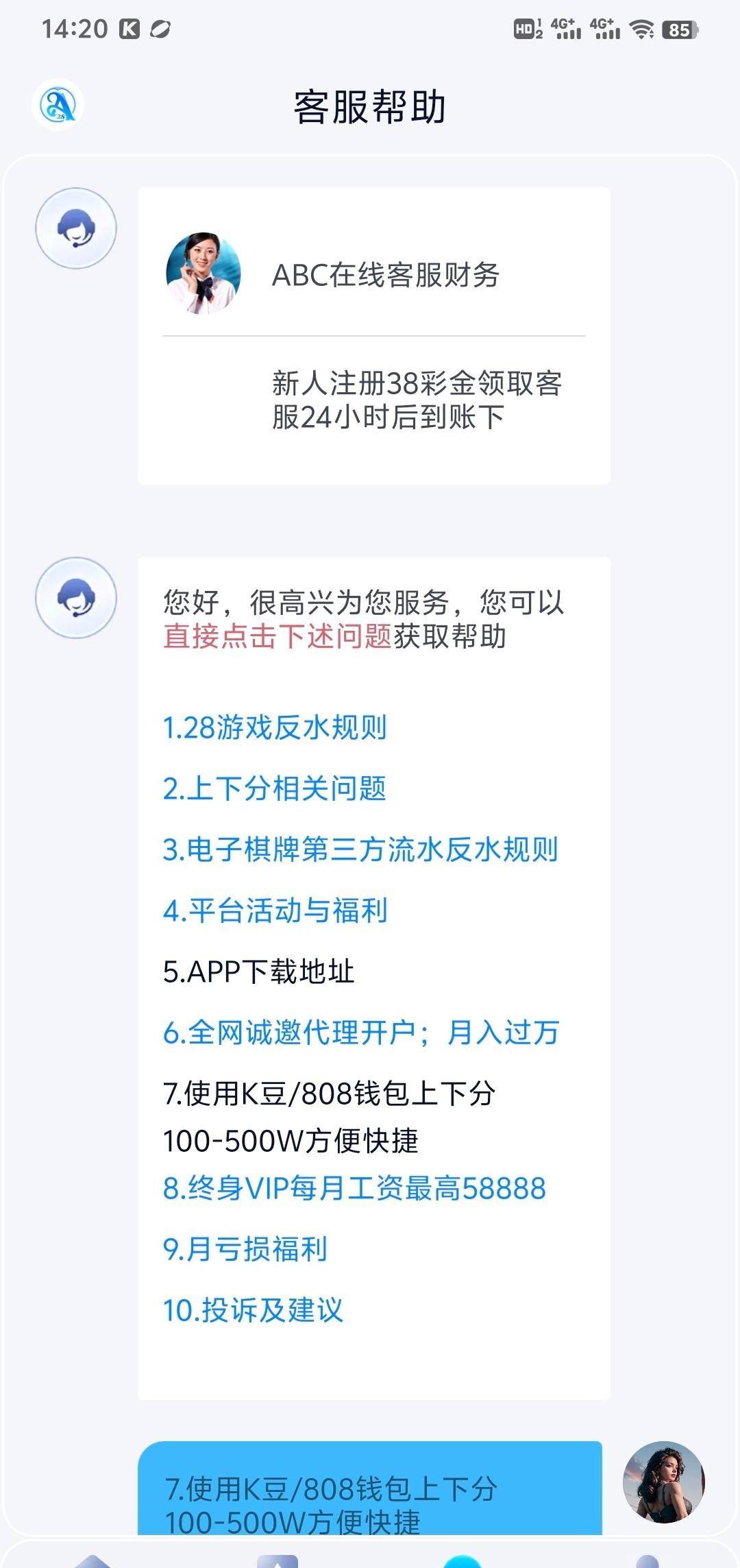Open the ABC在线客服财务 agent card
740x1568 pixels.
coord(373,275)
